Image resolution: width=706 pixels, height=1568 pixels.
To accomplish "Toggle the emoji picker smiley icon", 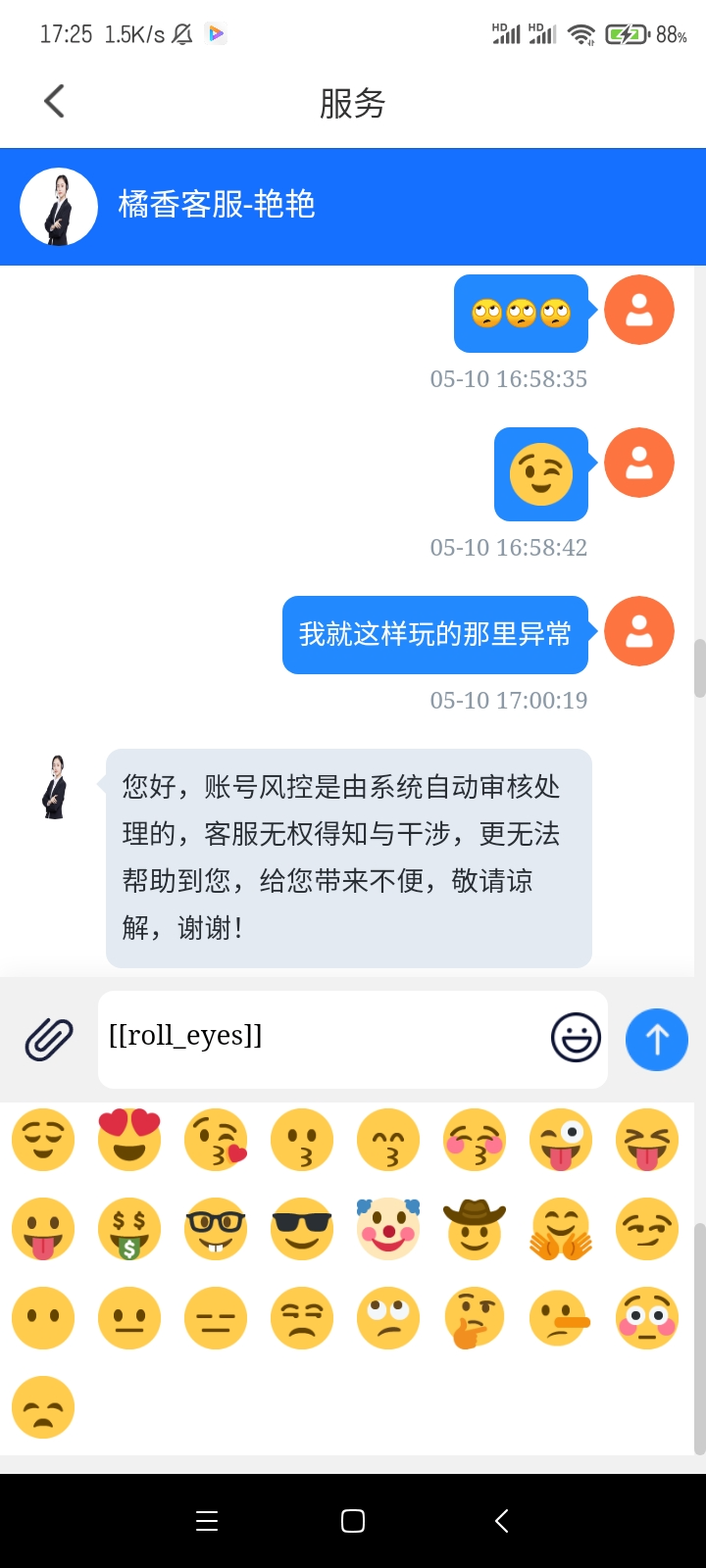I will tap(576, 1038).
